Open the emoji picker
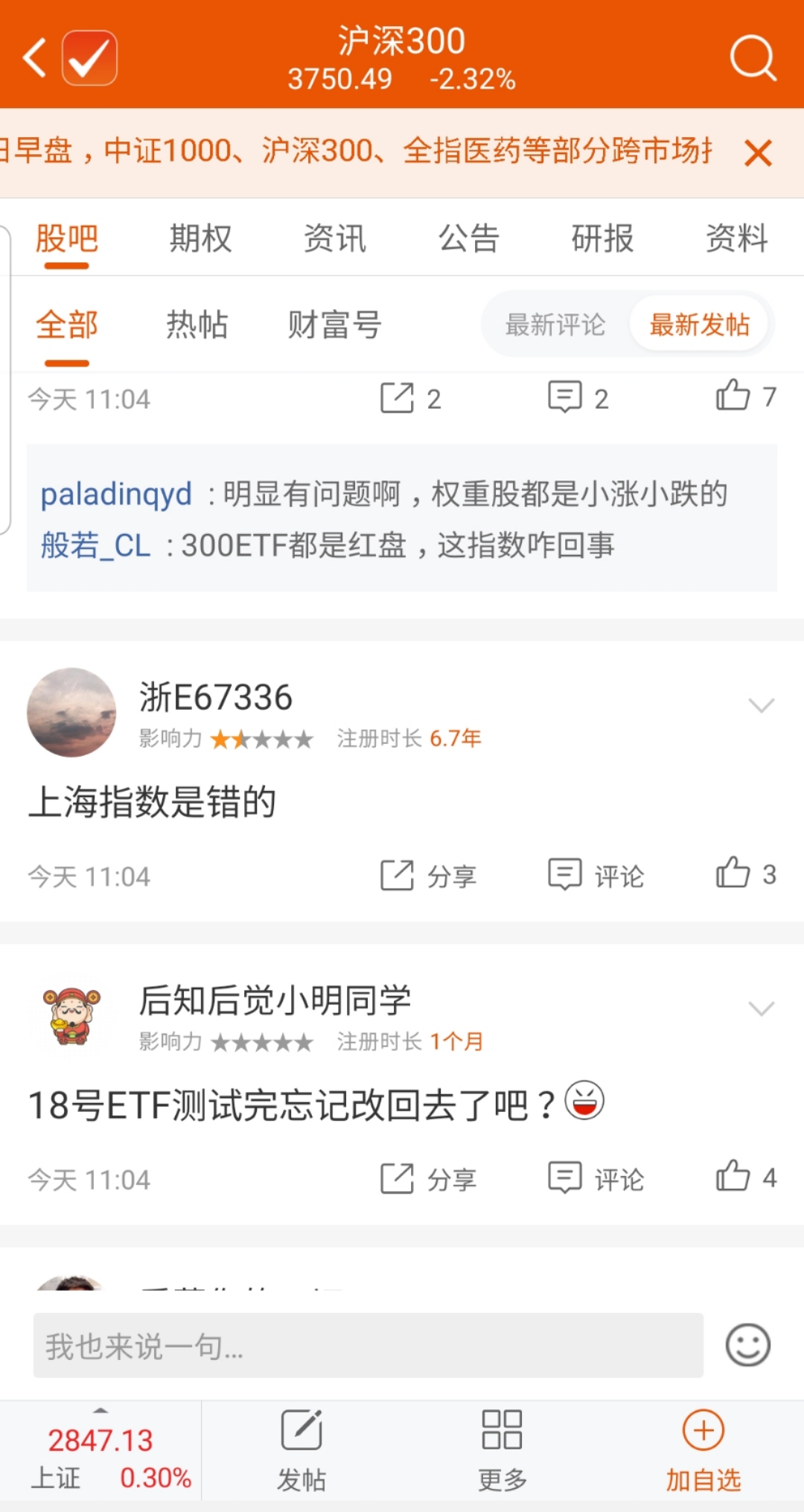The width and height of the screenshot is (804, 1512). click(x=747, y=1345)
